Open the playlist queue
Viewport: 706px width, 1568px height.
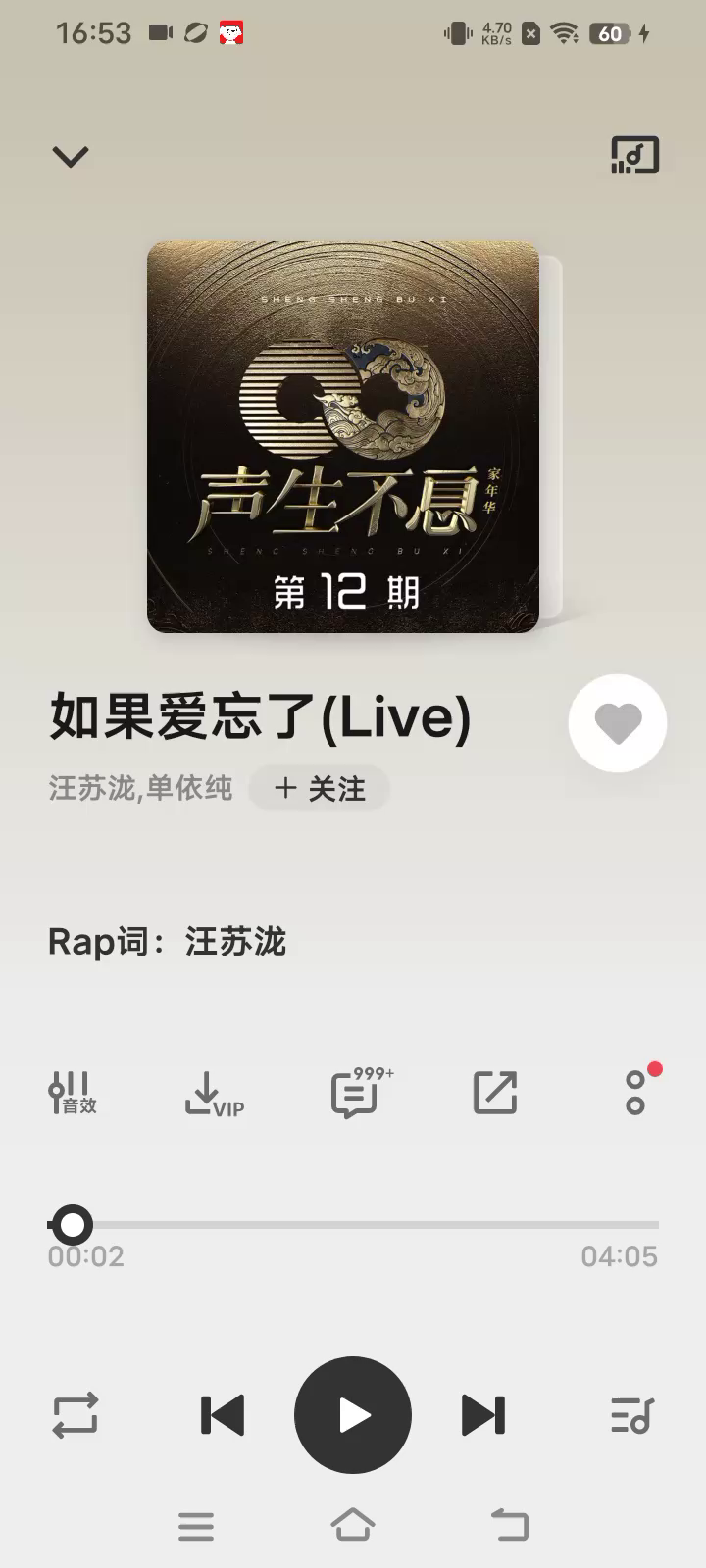(x=631, y=1415)
